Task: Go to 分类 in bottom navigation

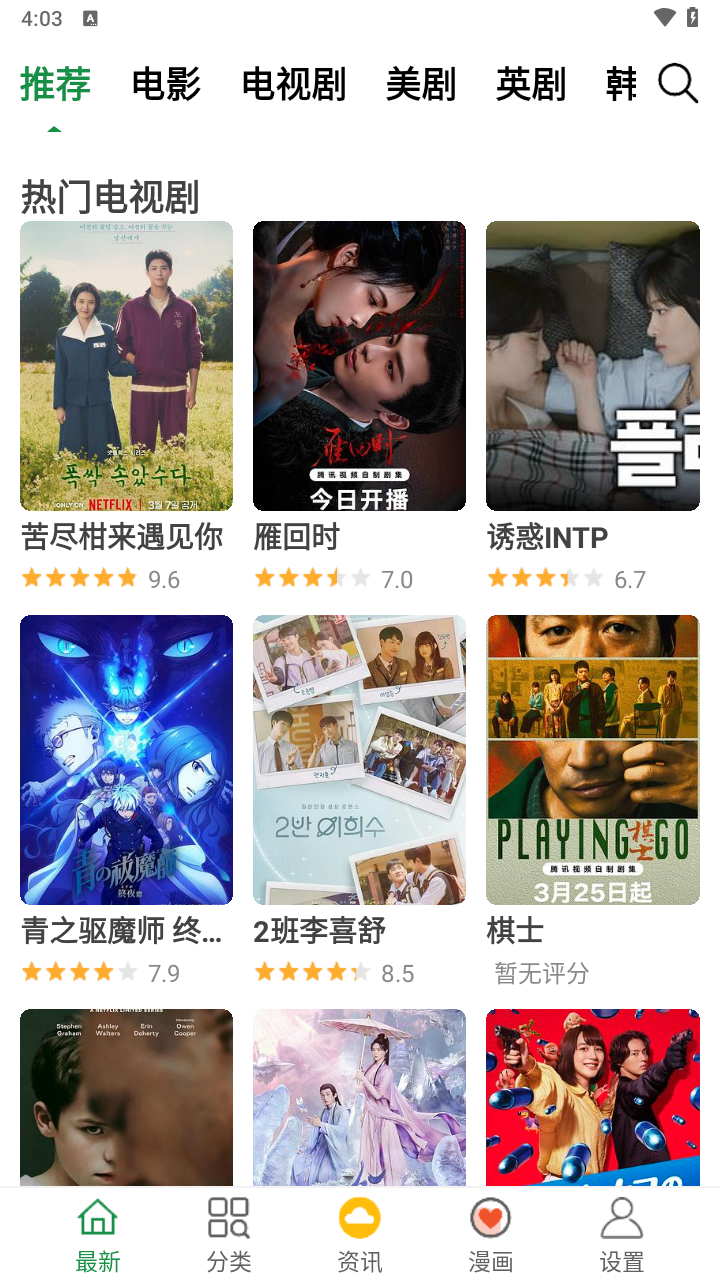Action: pyautogui.click(x=229, y=1235)
